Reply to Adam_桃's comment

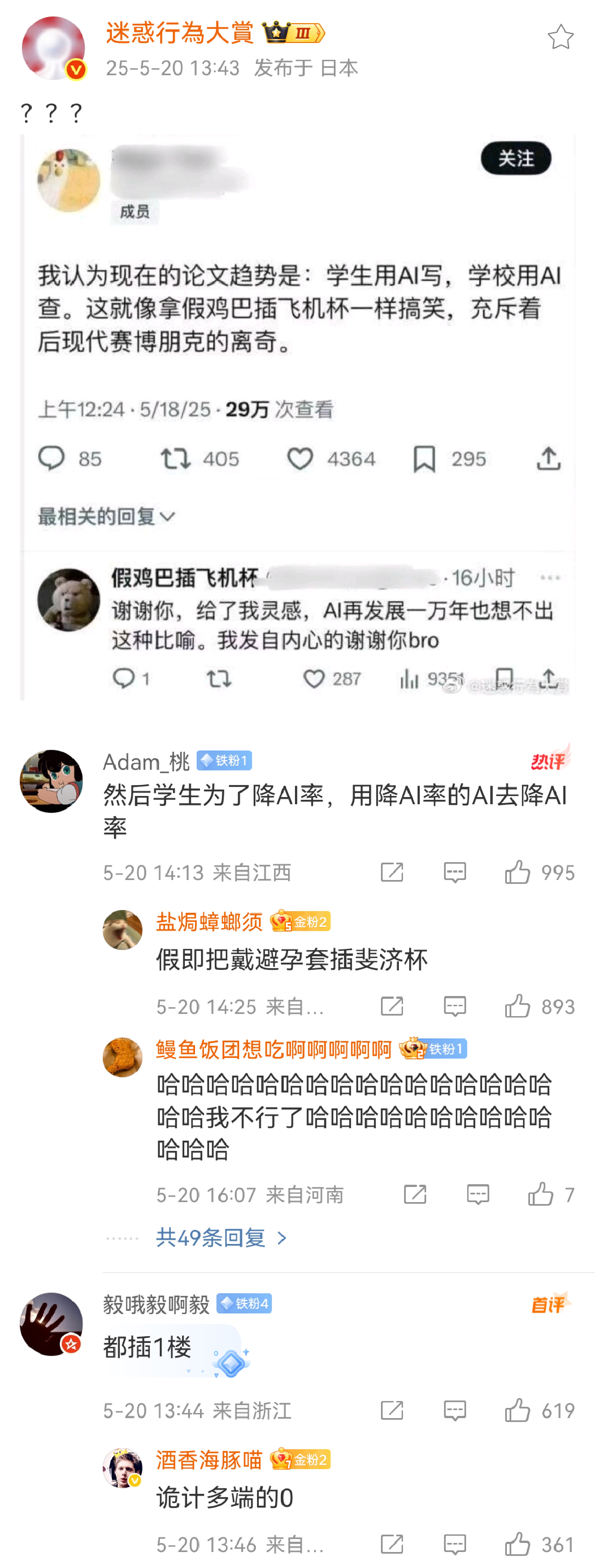[455, 872]
